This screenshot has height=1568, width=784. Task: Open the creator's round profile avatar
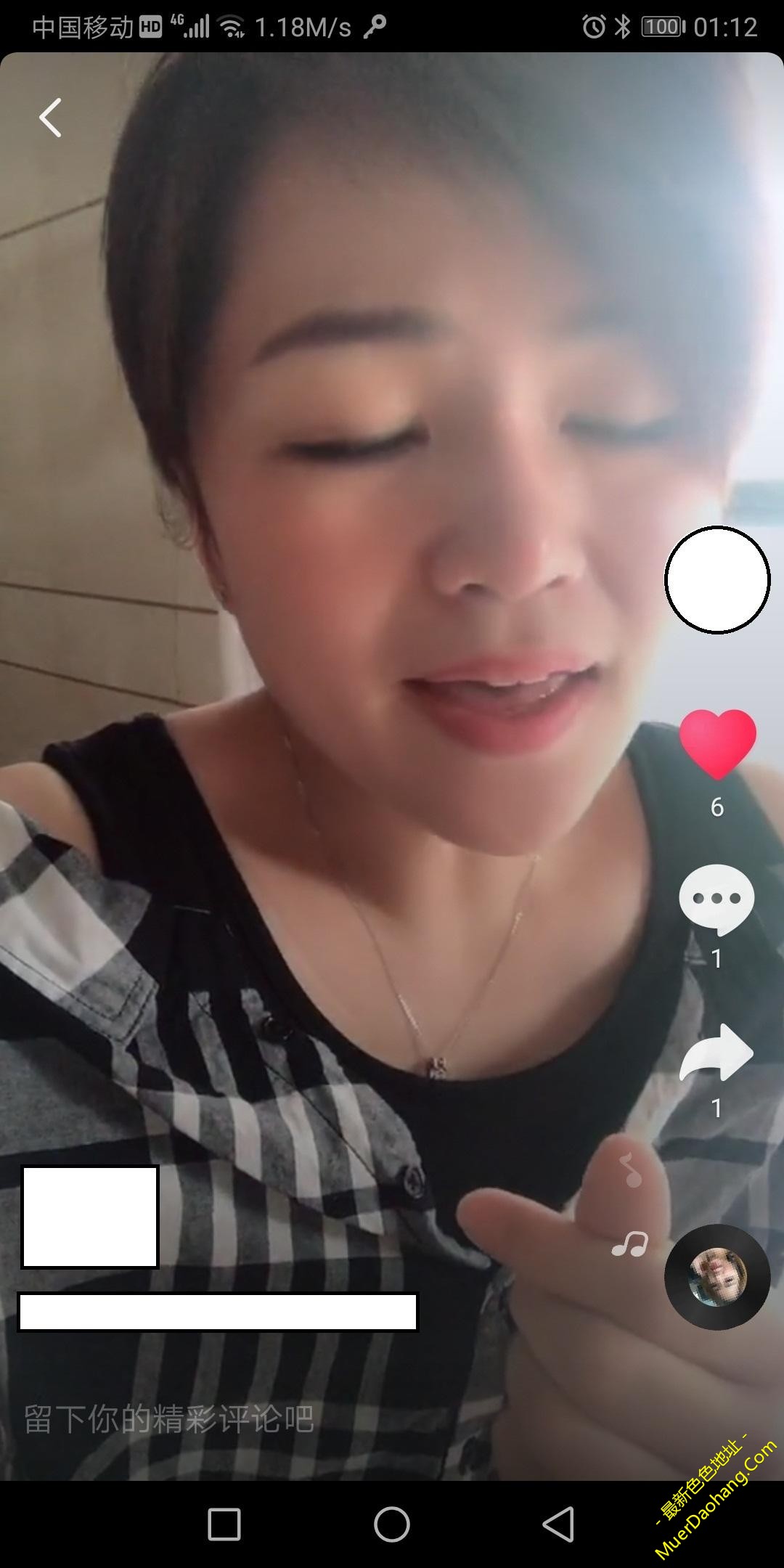(717, 579)
